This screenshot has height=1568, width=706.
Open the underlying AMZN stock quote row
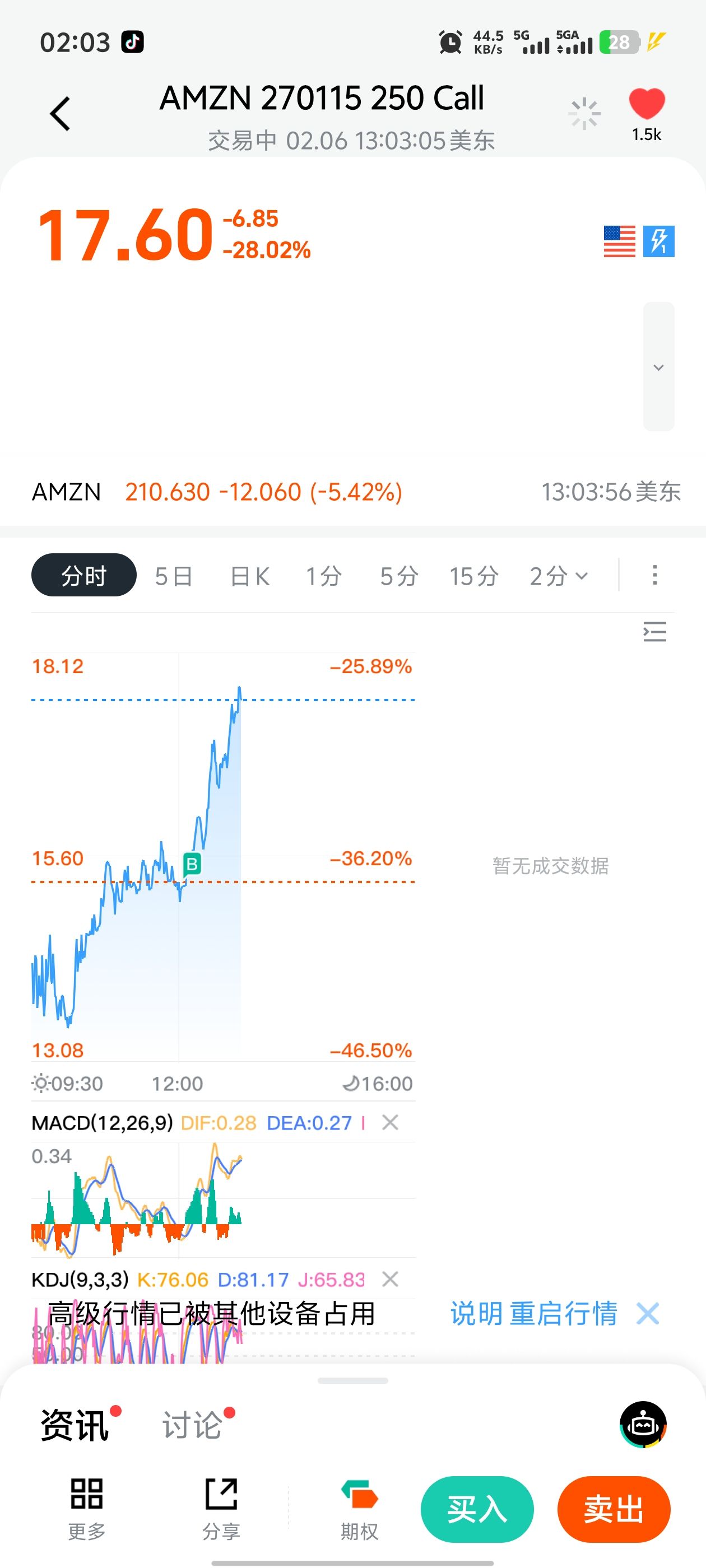click(x=354, y=492)
